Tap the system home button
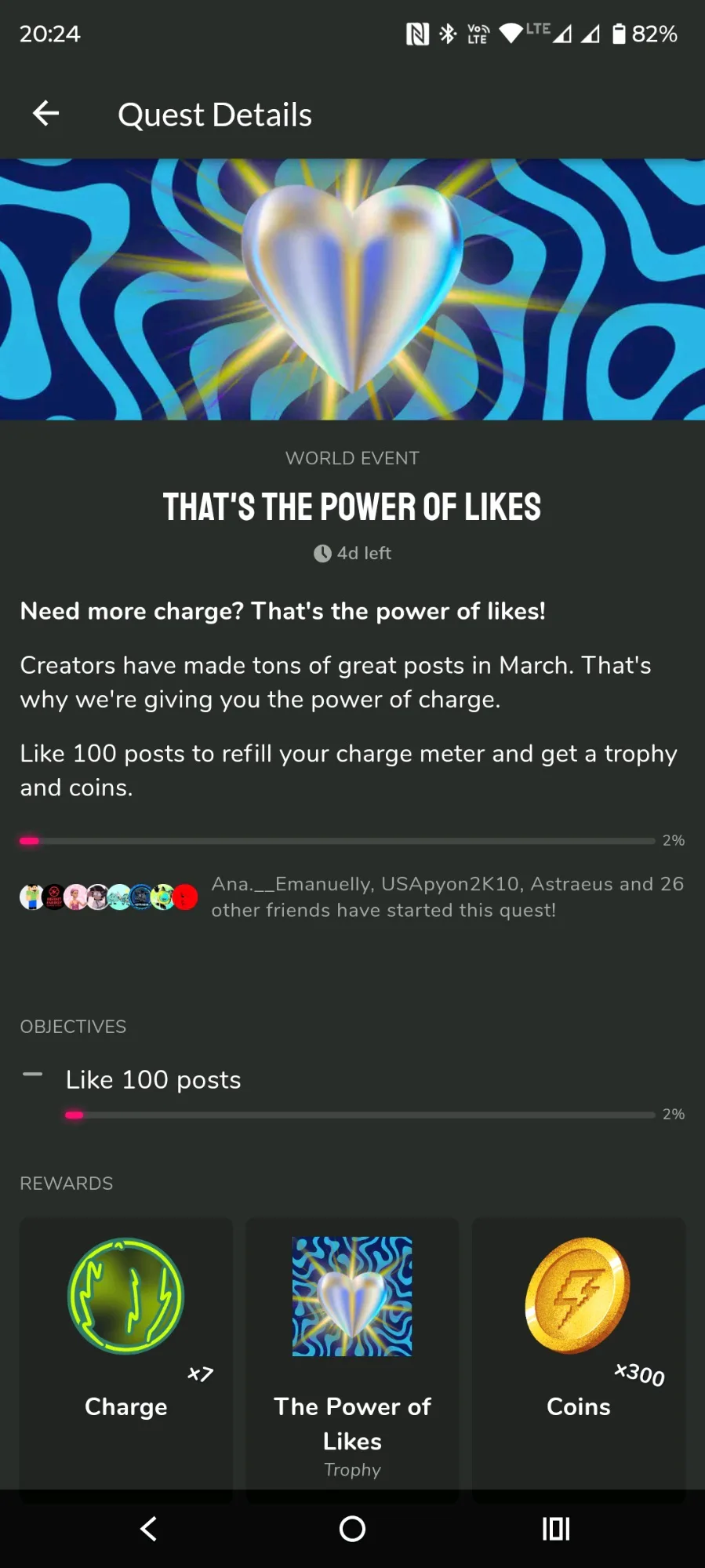This screenshot has height=1568, width=705. point(352,1528)
